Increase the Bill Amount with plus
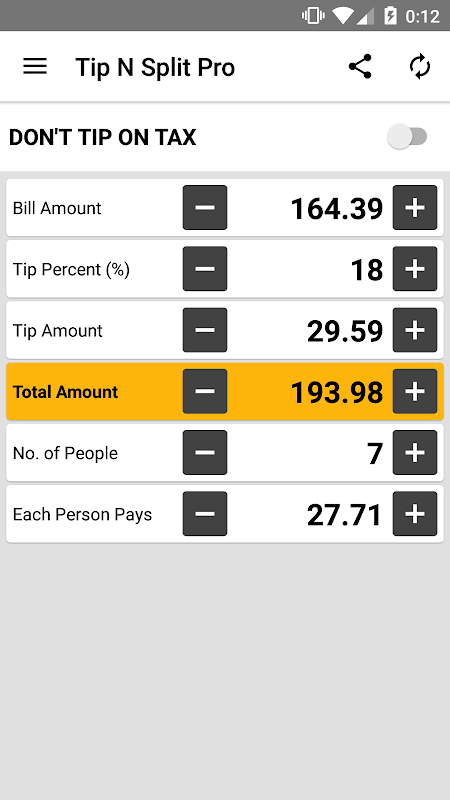Screen dimensions: 450x800 (x=415, y=208)
